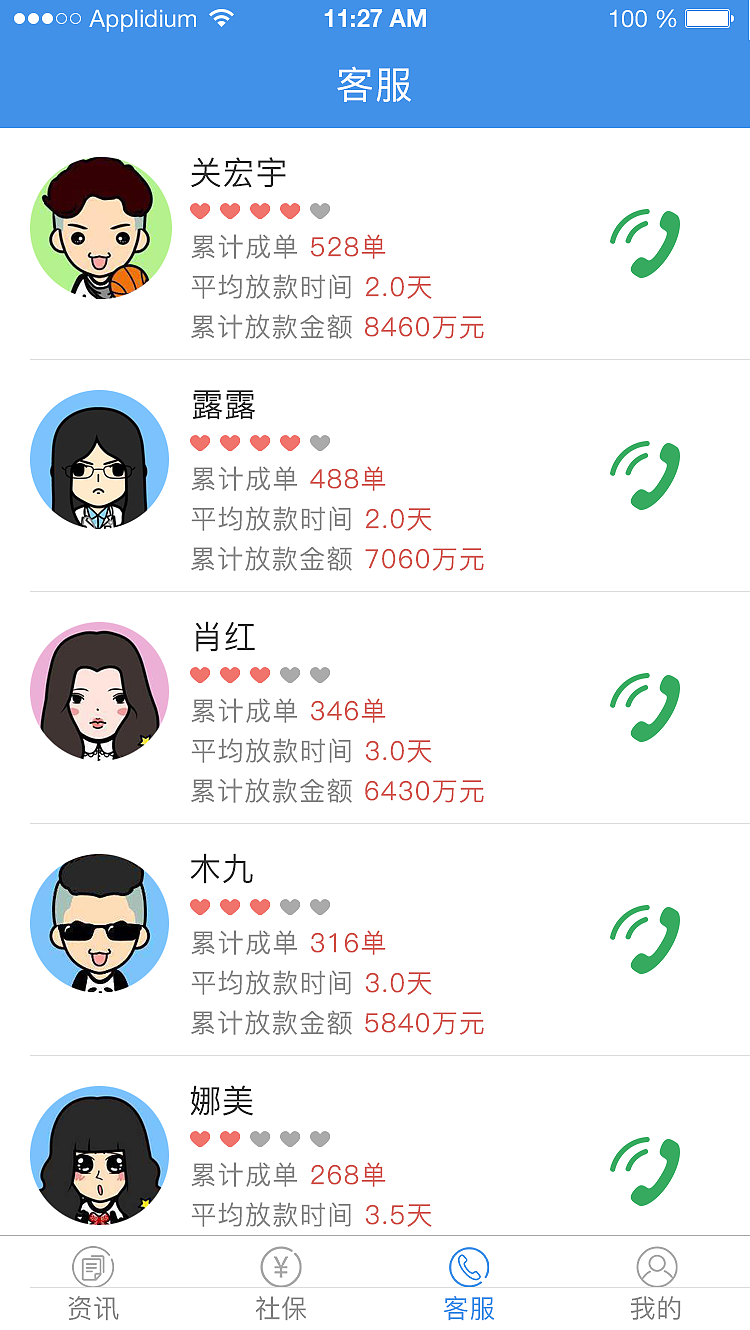This screenshot has height=1330, width=750.
Task: Tap the phone icon for 露露
Action: click(x=645, y=475)
